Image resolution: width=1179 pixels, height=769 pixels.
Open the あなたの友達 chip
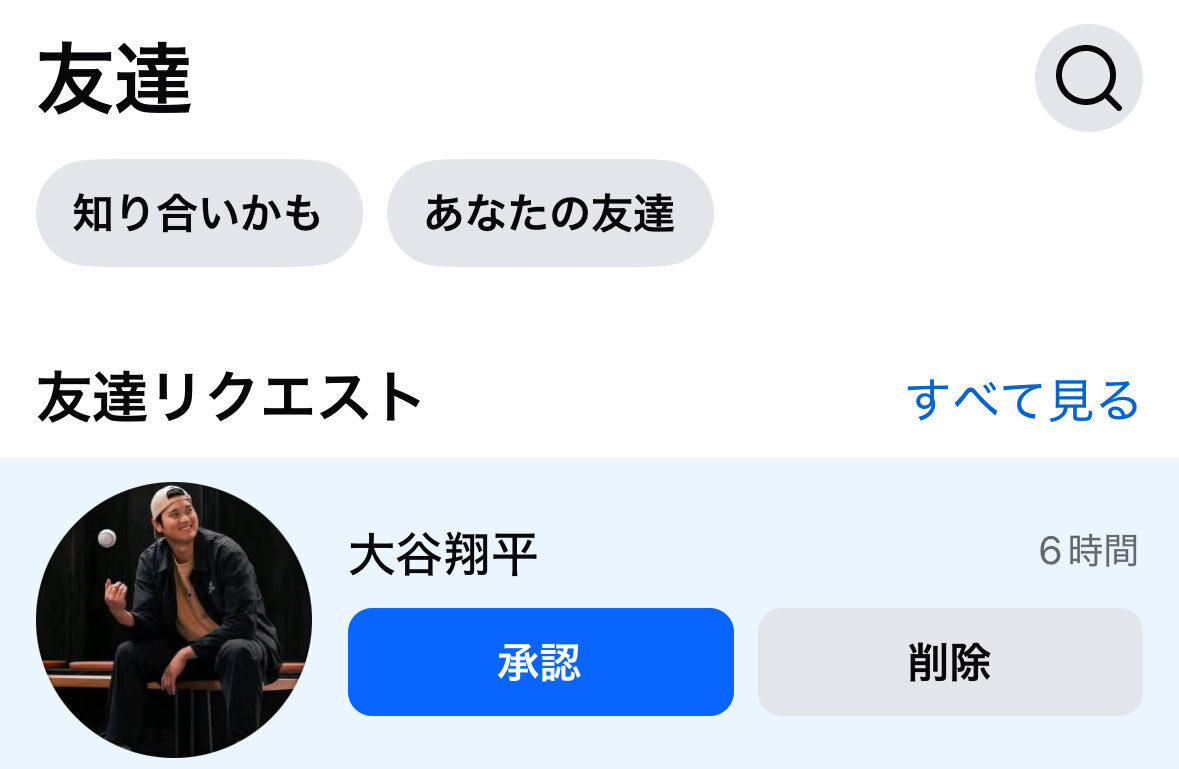(550, 213)
